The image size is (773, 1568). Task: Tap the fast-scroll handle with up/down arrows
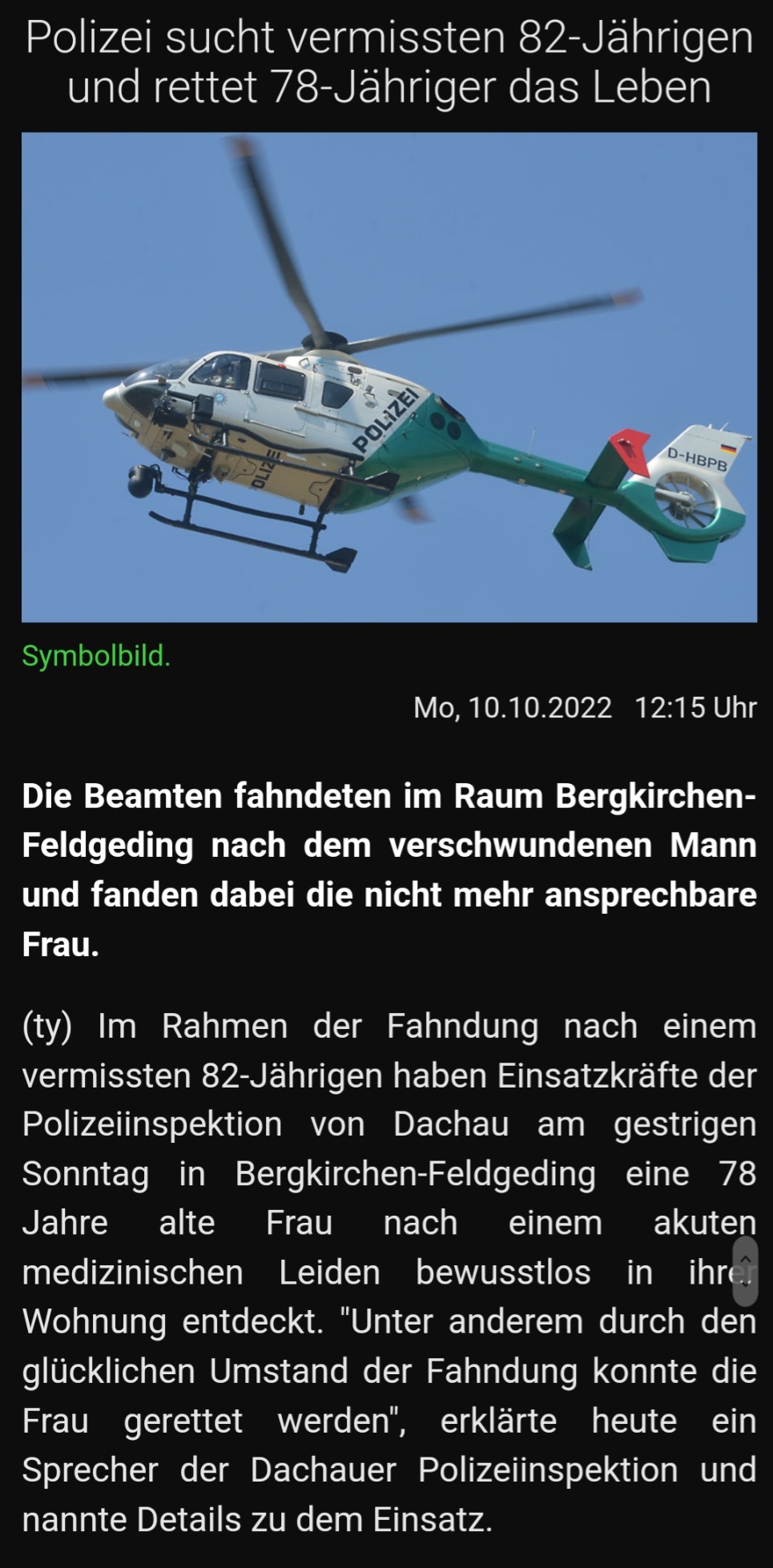(745, 1271)
